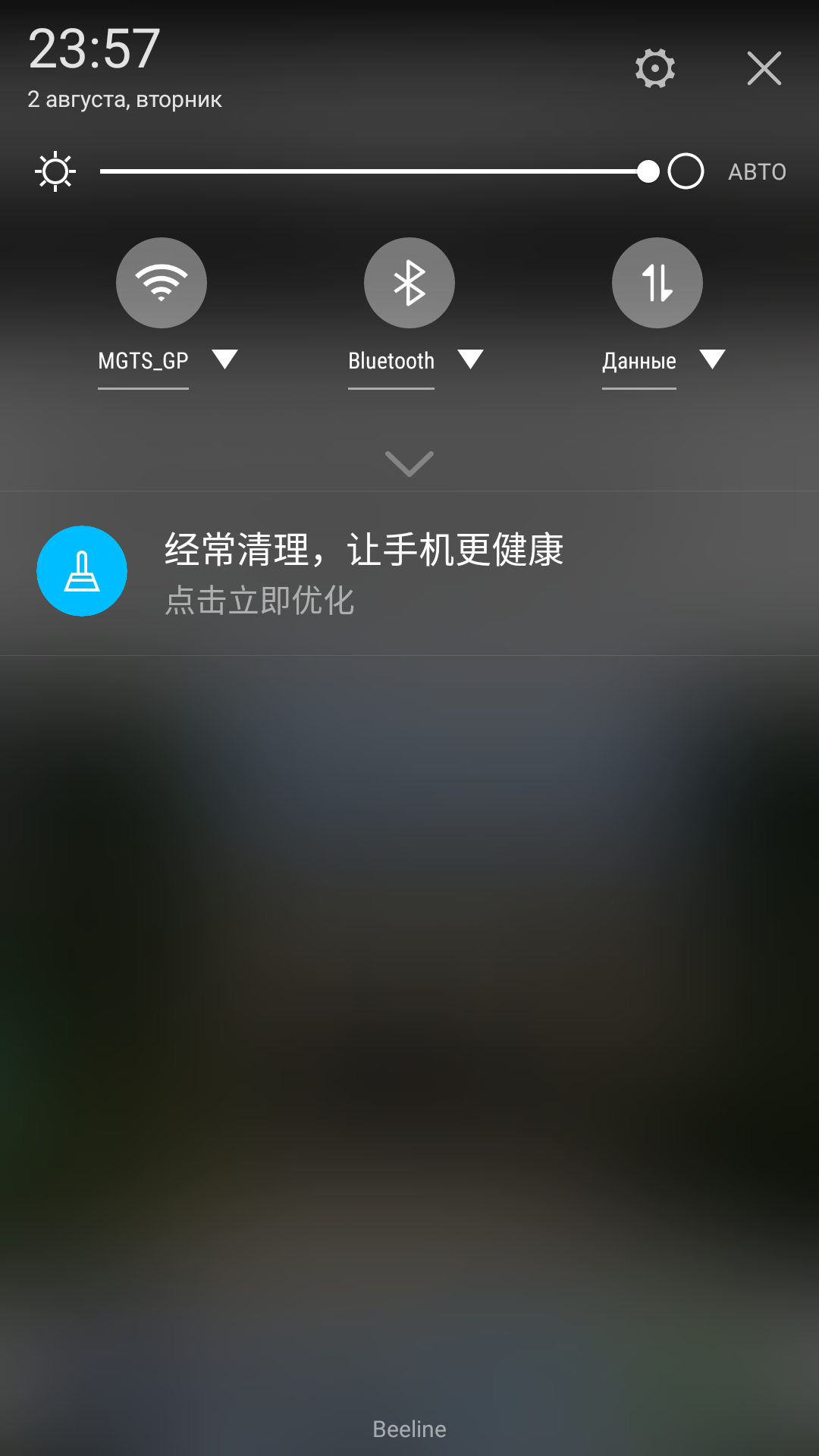Expand the Bluetooth devices dropdown
This screenshot has width=819, height=1456.
coord(470,359)
